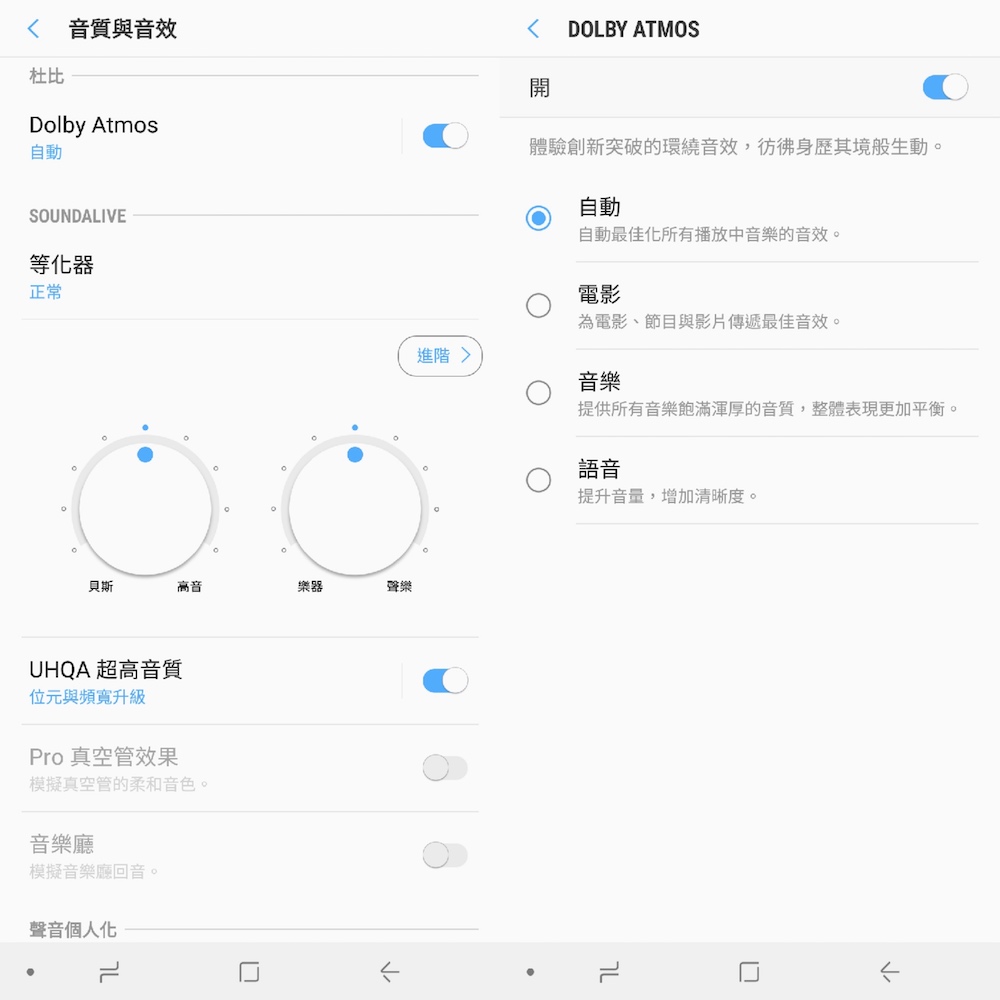Toggle the Dolby Atmos switch in 音質與音效

pos(445,136)
